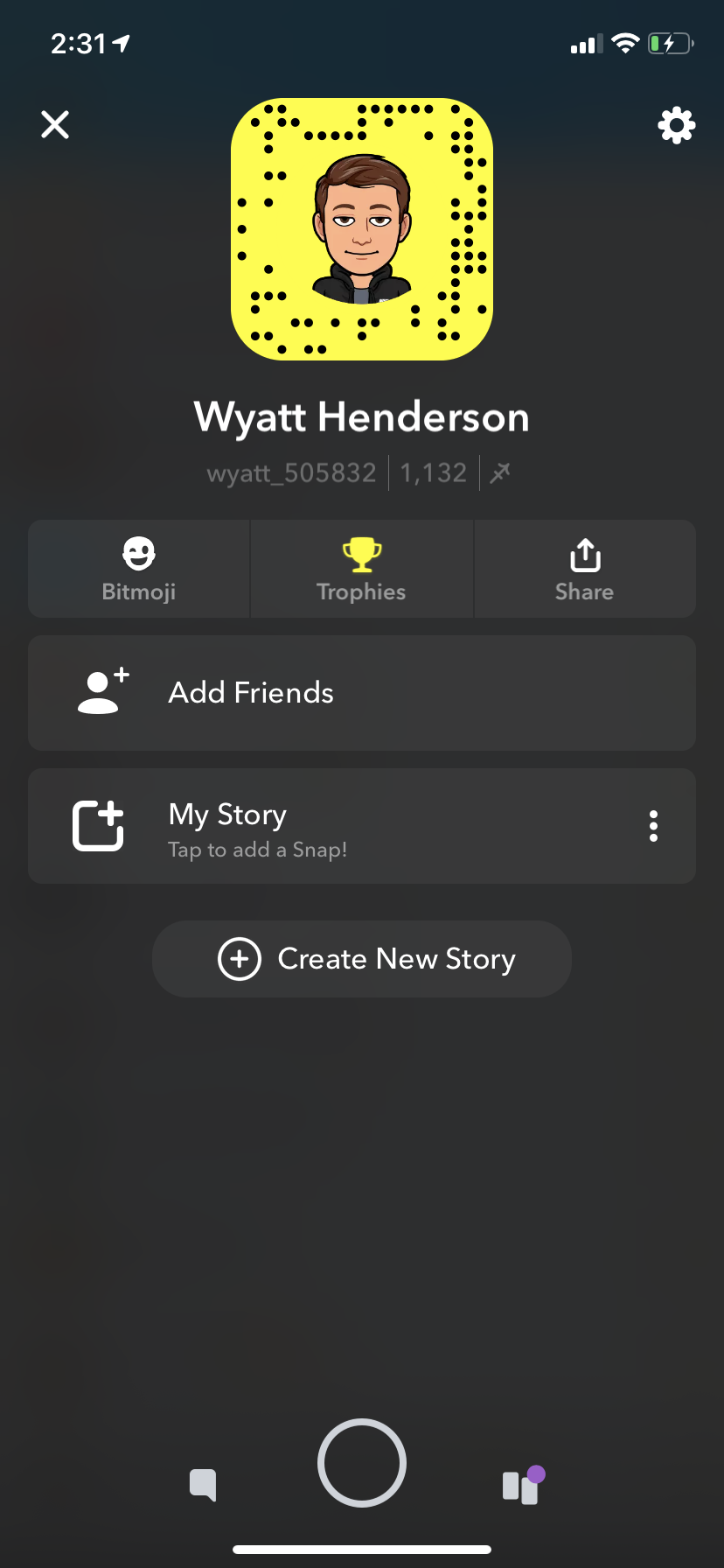Open My Story options menu
This screenshot has height=1568, width=724.
coord(653,826)
